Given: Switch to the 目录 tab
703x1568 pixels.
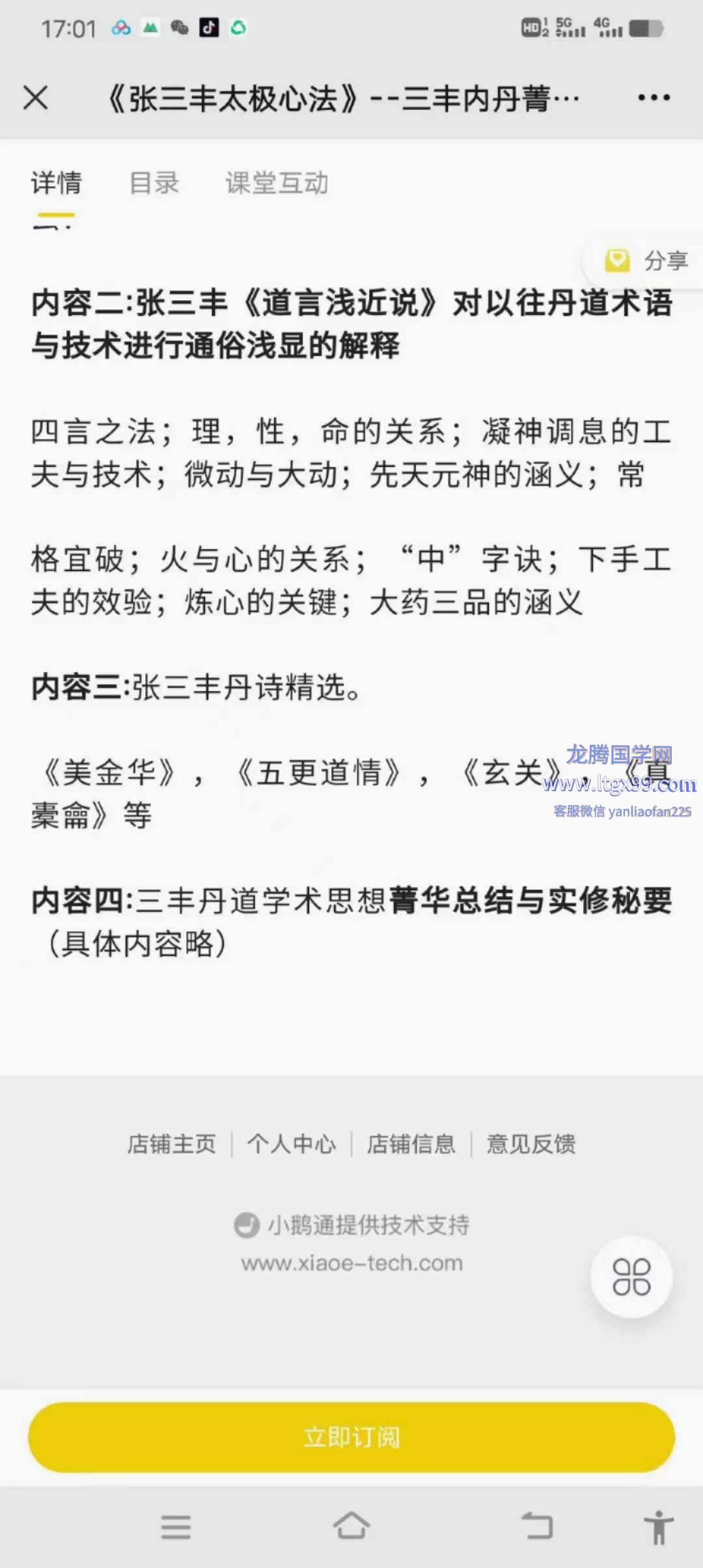Looking at the screenshot, I should (154, 183).
